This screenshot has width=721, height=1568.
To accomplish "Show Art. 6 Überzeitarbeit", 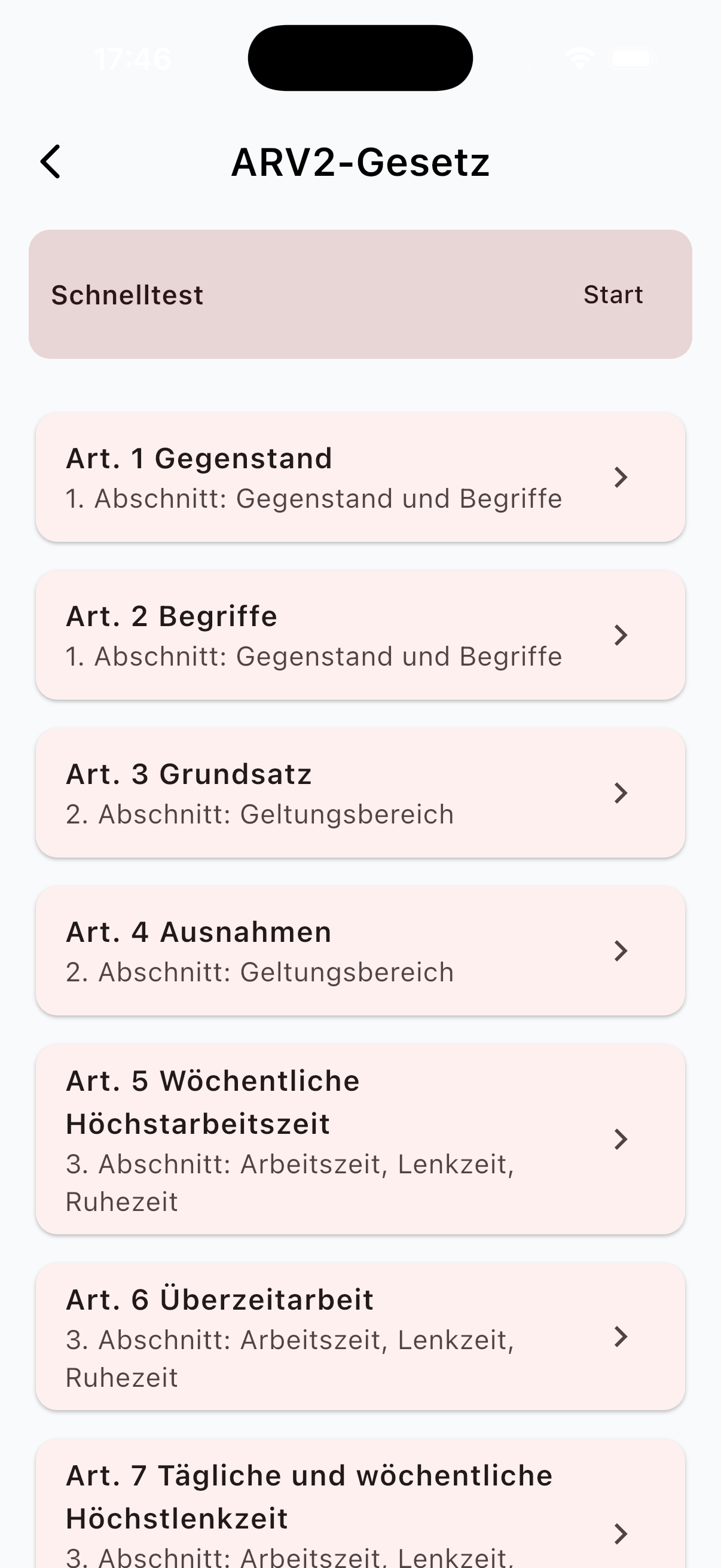I will coord(360,1336).
